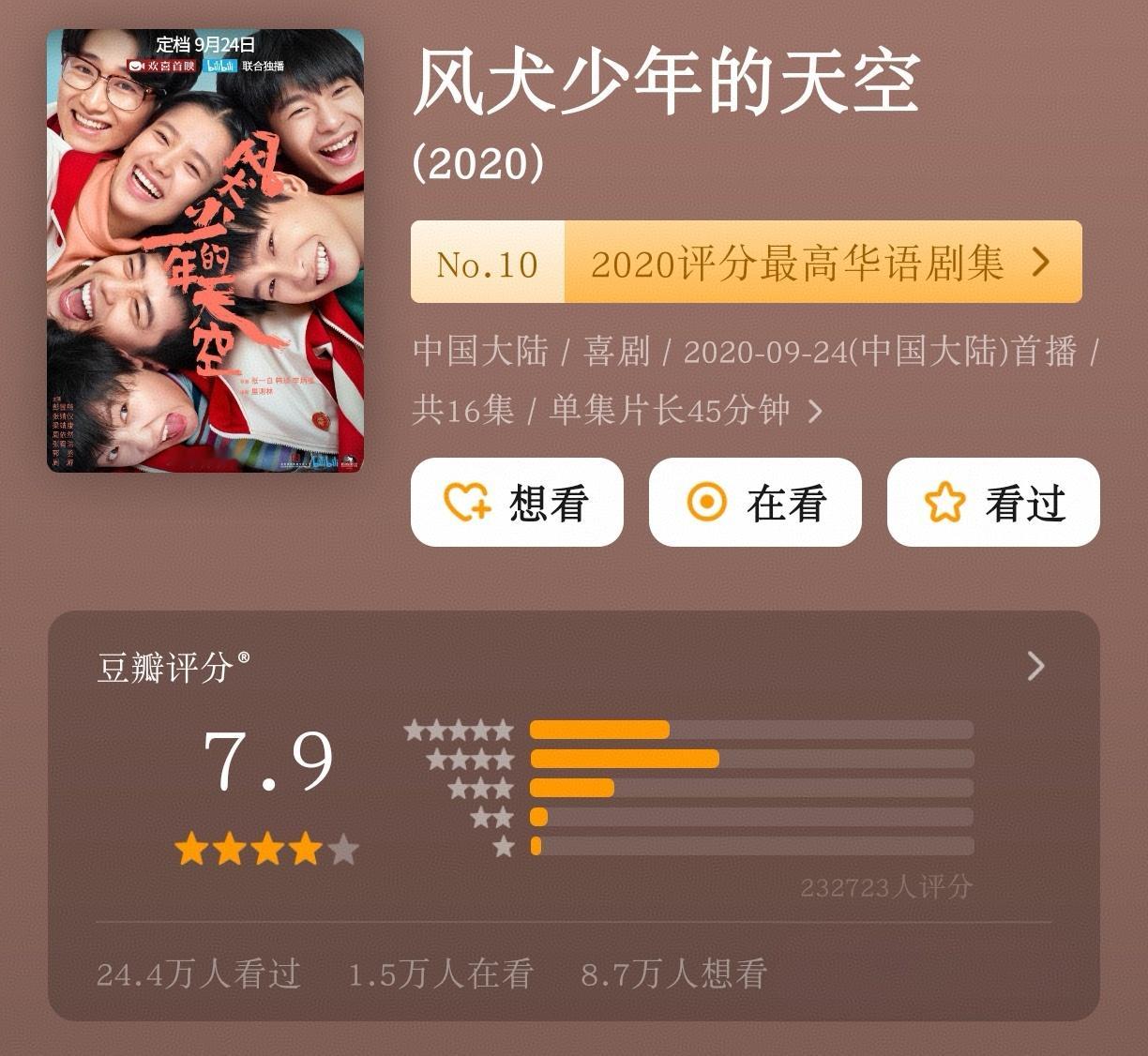Open the No.10 2020评分最高华语剧集 ranking banner

tap(747, 262)
